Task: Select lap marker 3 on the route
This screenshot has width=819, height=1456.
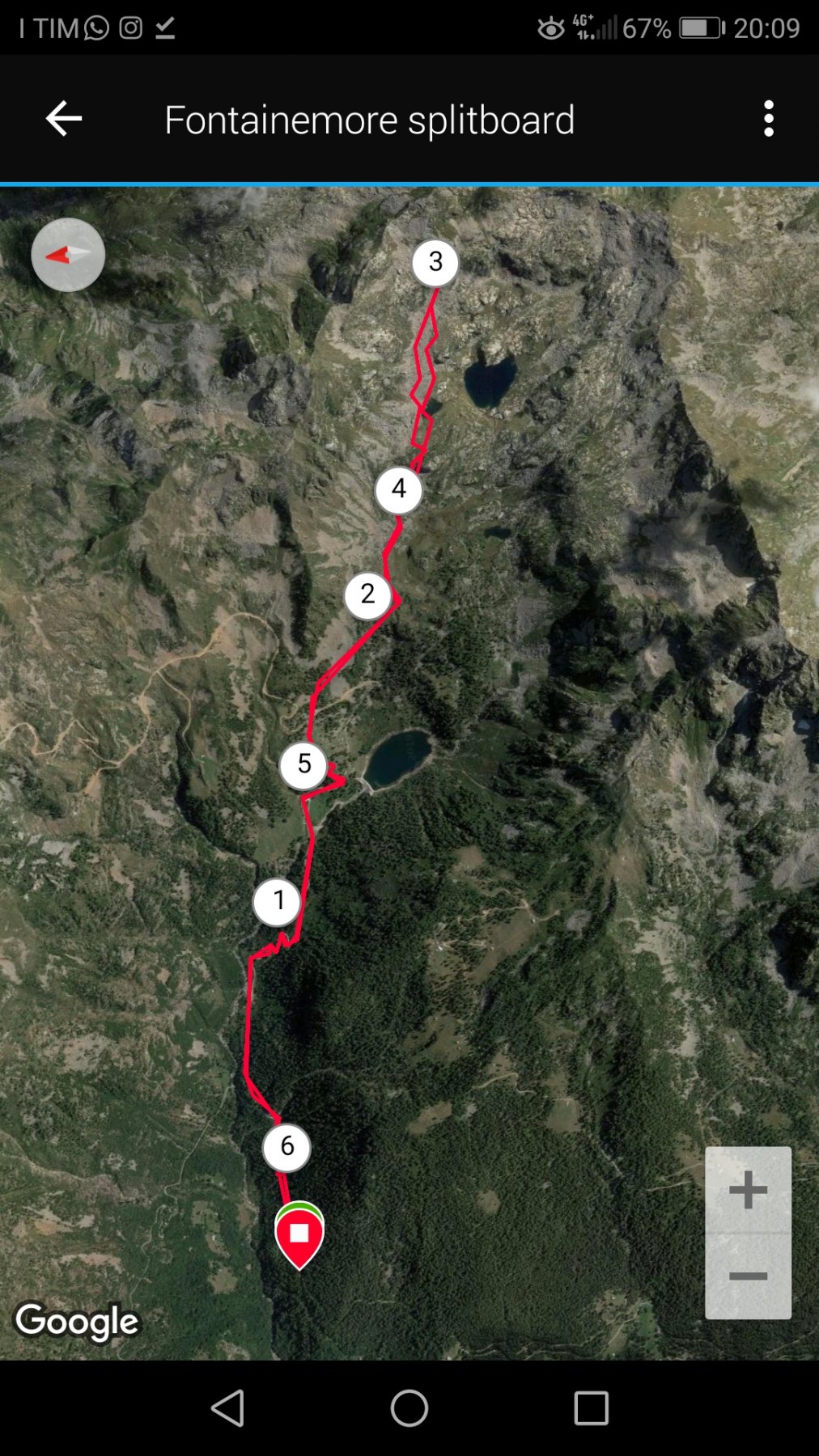Action: point(435,262)
